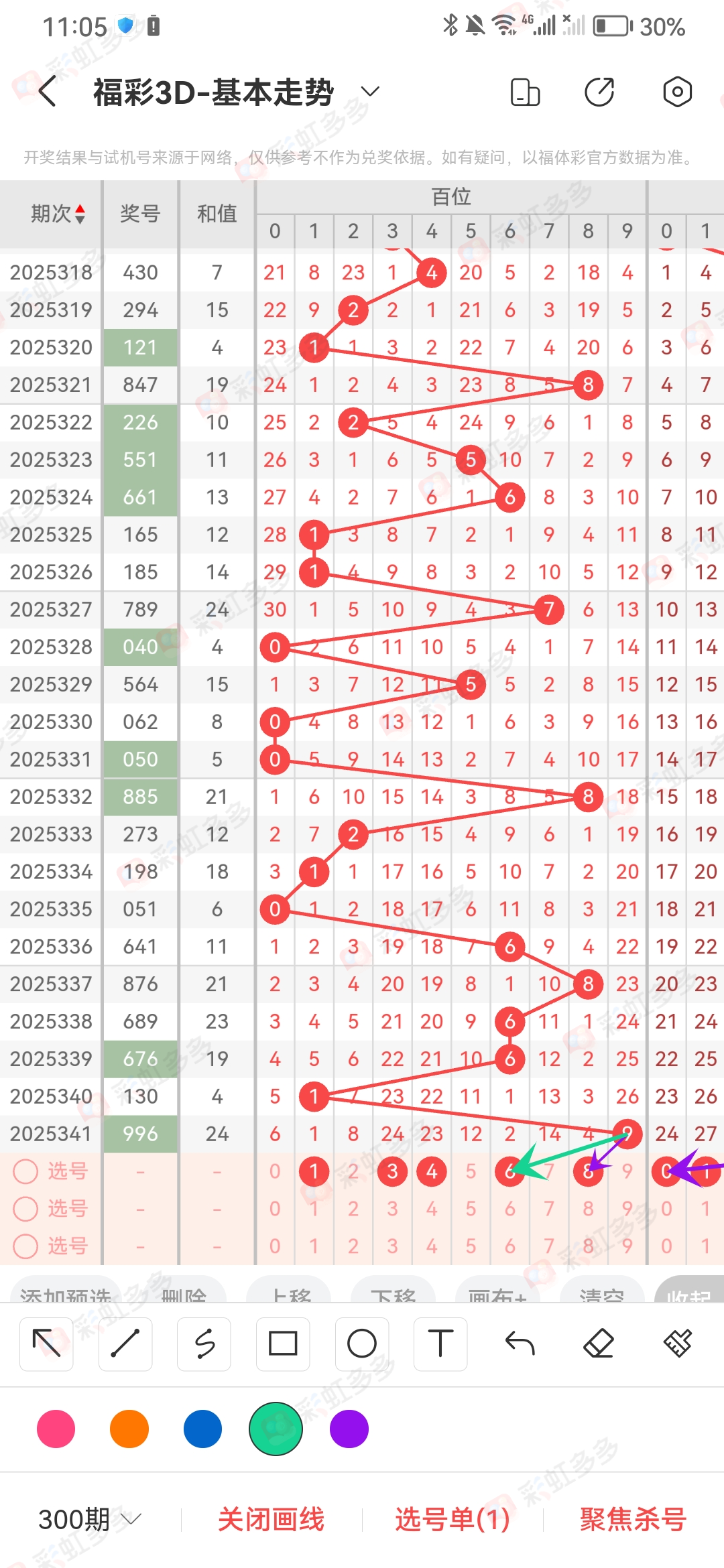
Task: Expand the 福彩3D-基本走势 title dropdown
Action: tap(370, 92)
